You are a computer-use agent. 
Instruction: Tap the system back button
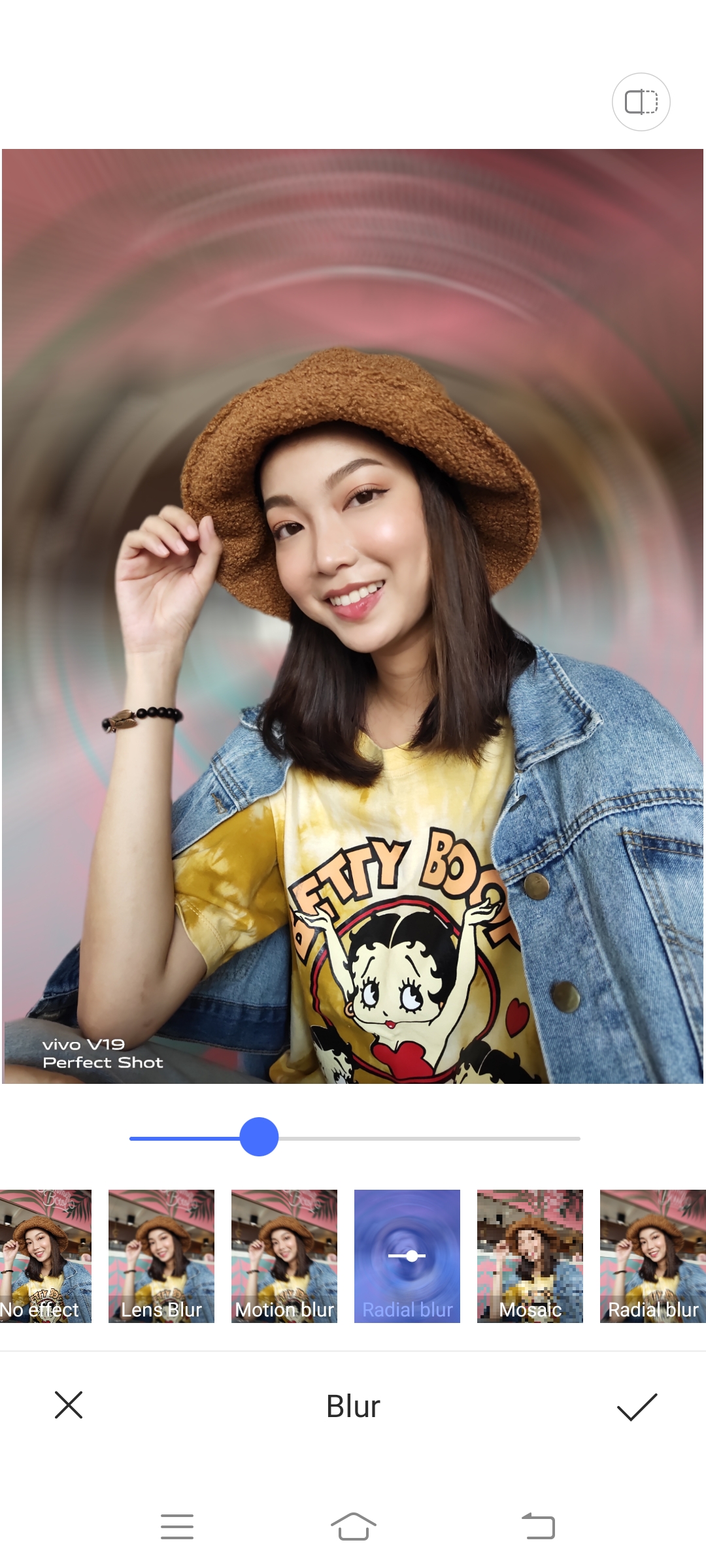point(539,1527)
